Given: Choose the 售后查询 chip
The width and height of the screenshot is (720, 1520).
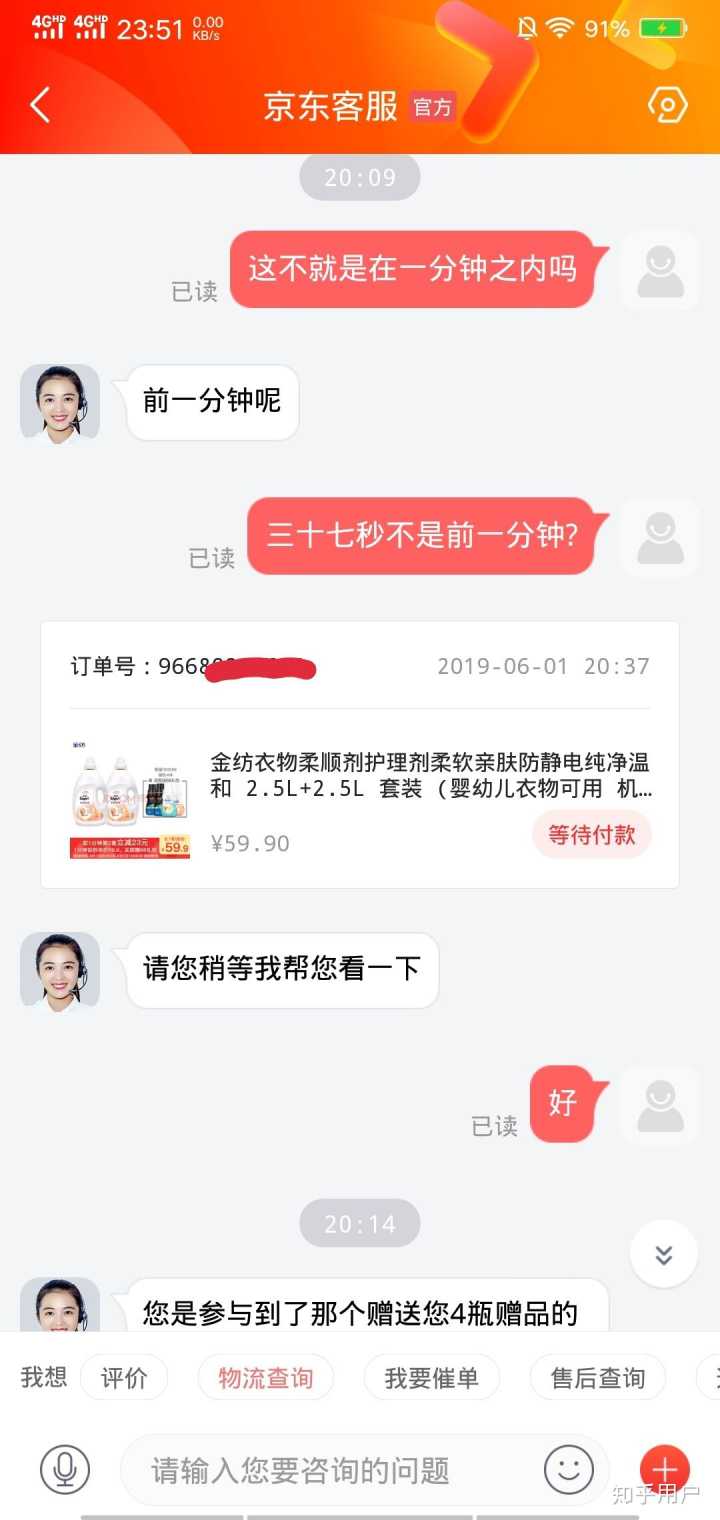Looking at the screenshot, I should pyautogui.click(x=597, y=1378).
